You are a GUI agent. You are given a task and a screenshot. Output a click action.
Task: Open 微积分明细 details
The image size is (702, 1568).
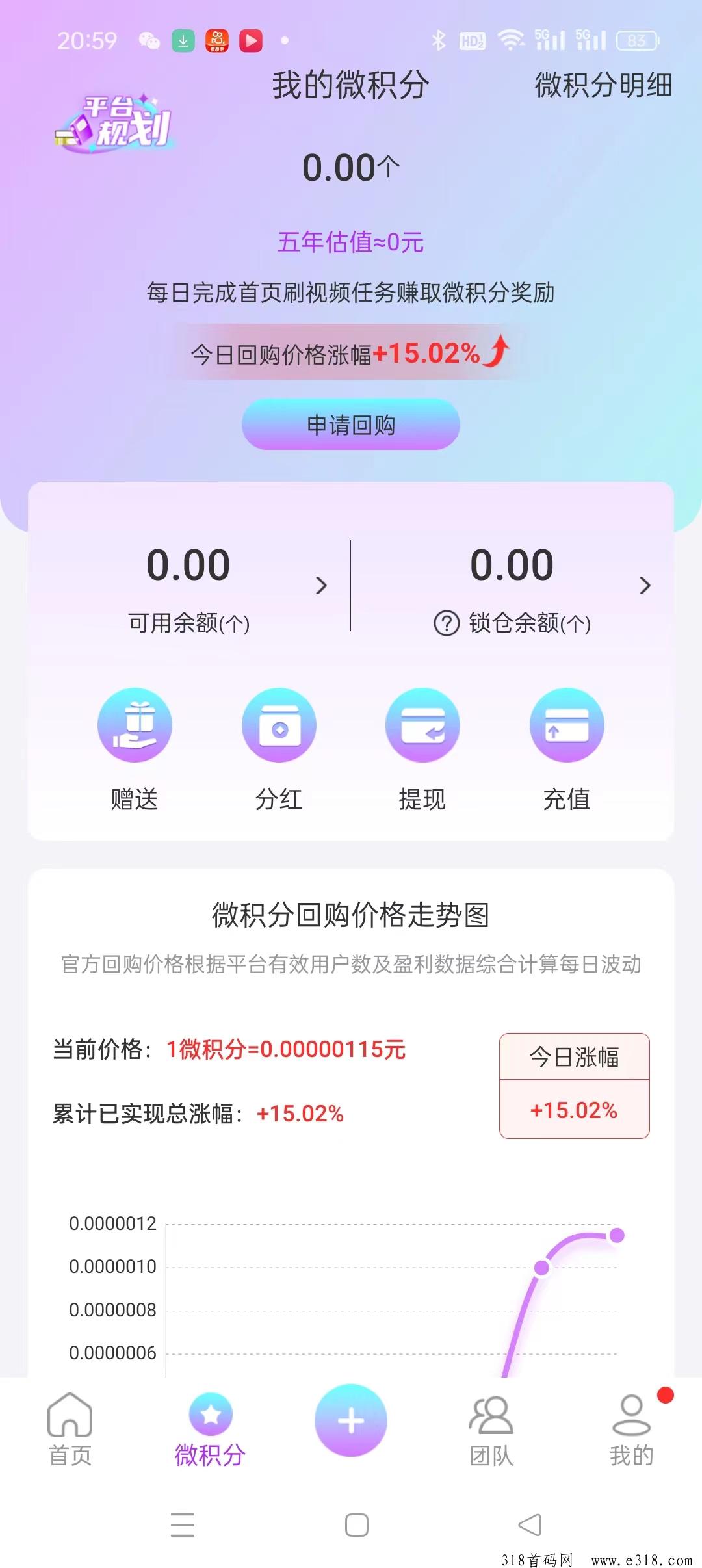603,85
